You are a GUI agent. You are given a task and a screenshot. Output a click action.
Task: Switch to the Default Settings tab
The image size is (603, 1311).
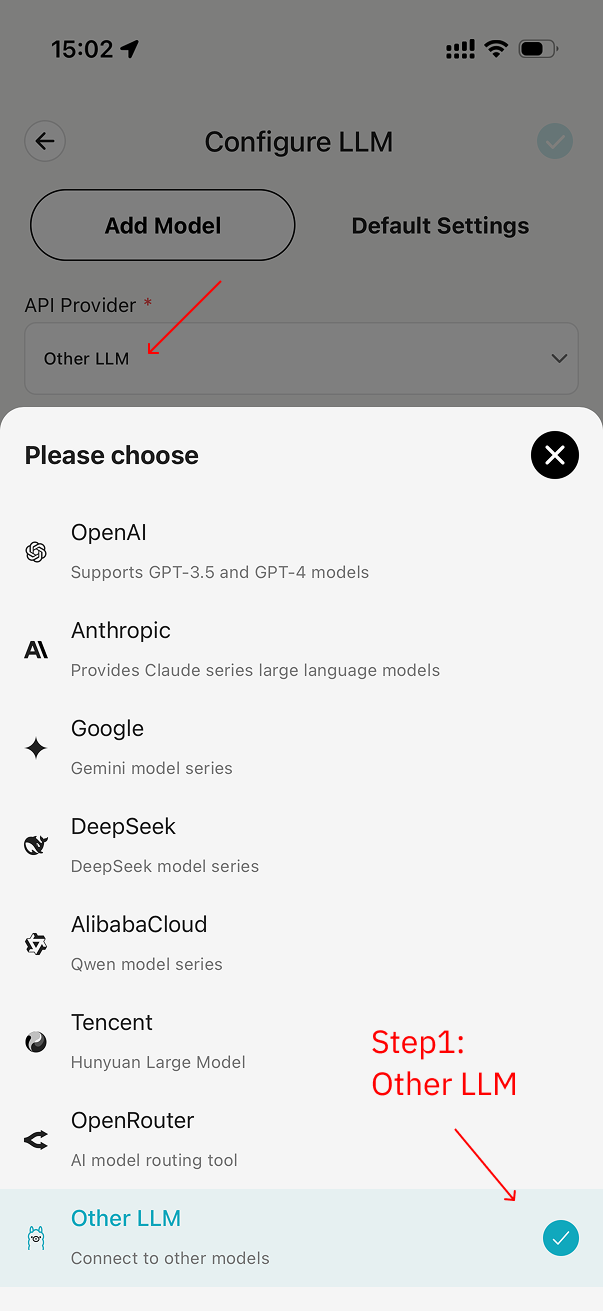tap(440, 226)
